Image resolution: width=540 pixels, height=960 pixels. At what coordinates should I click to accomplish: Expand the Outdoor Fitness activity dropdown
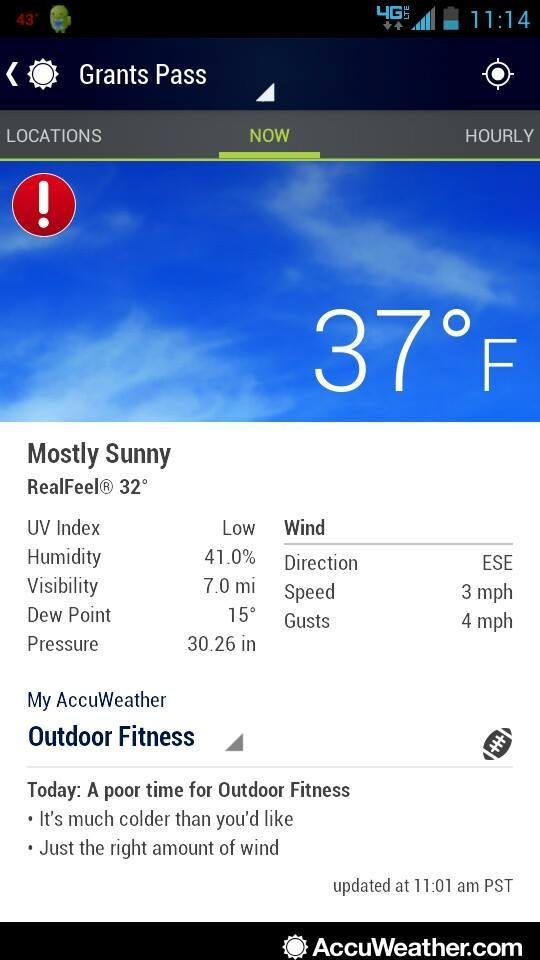click(x=136, y=737)
